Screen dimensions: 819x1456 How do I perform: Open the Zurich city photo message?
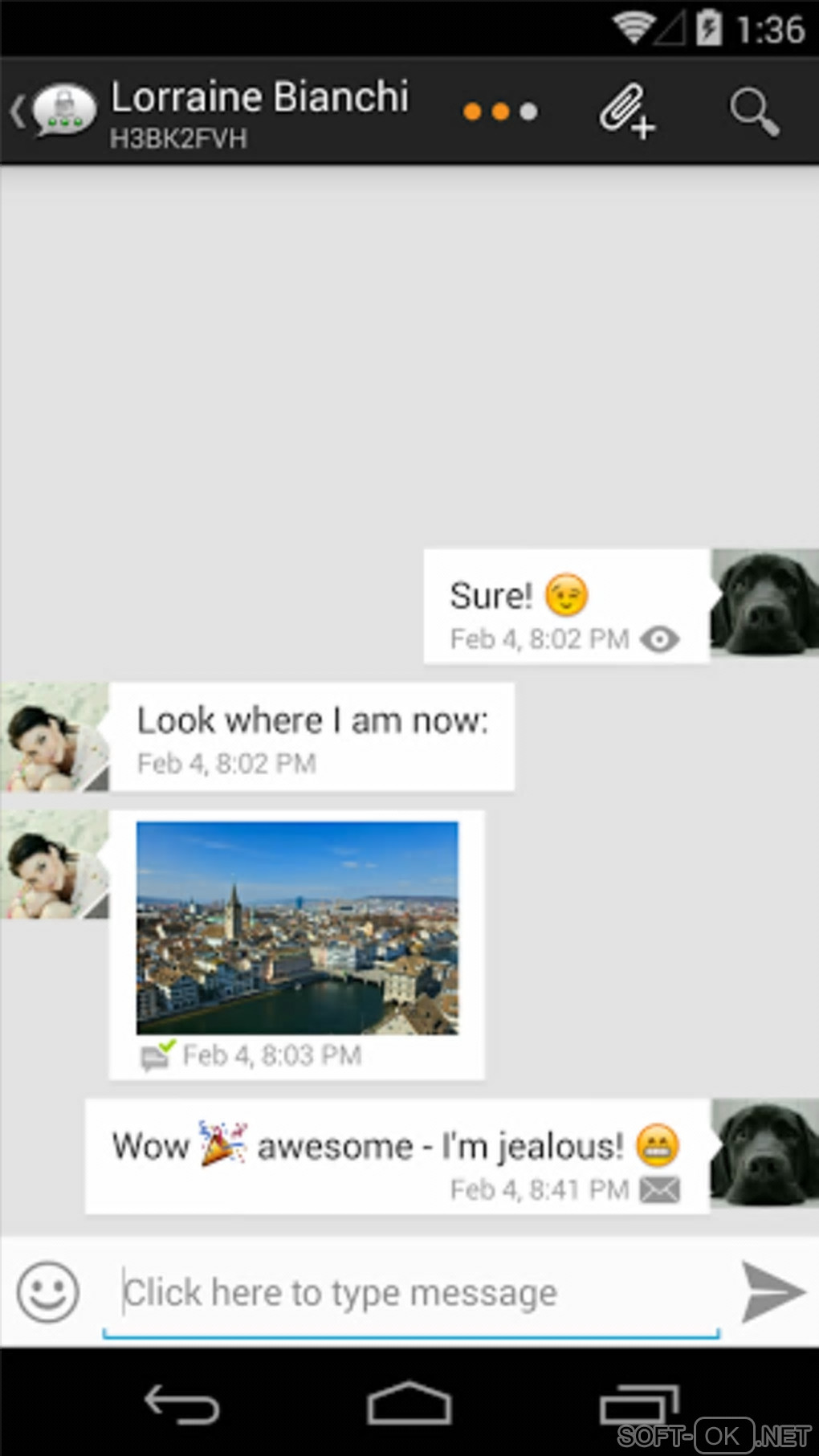[x=297, y=927]
